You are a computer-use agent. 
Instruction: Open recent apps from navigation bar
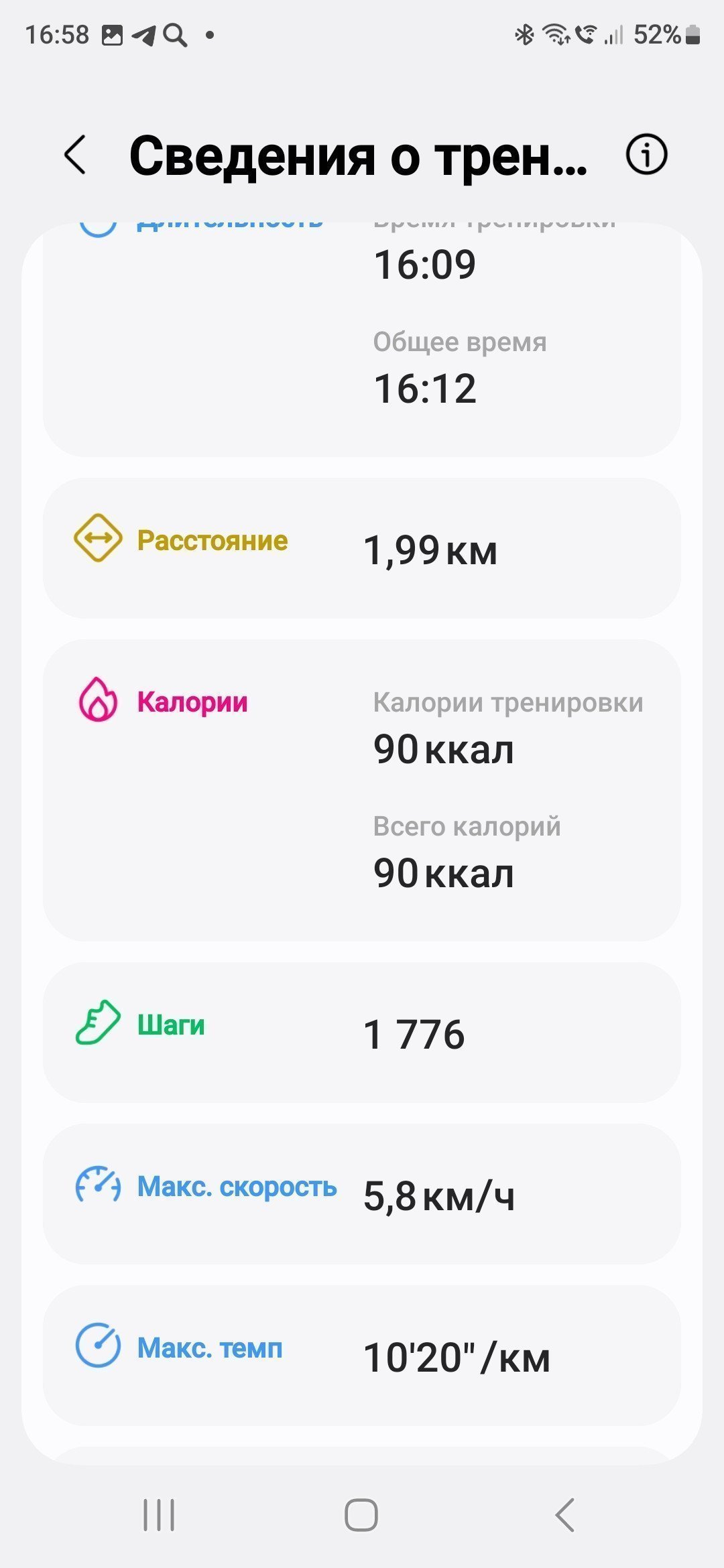[x=159, y=1515]
